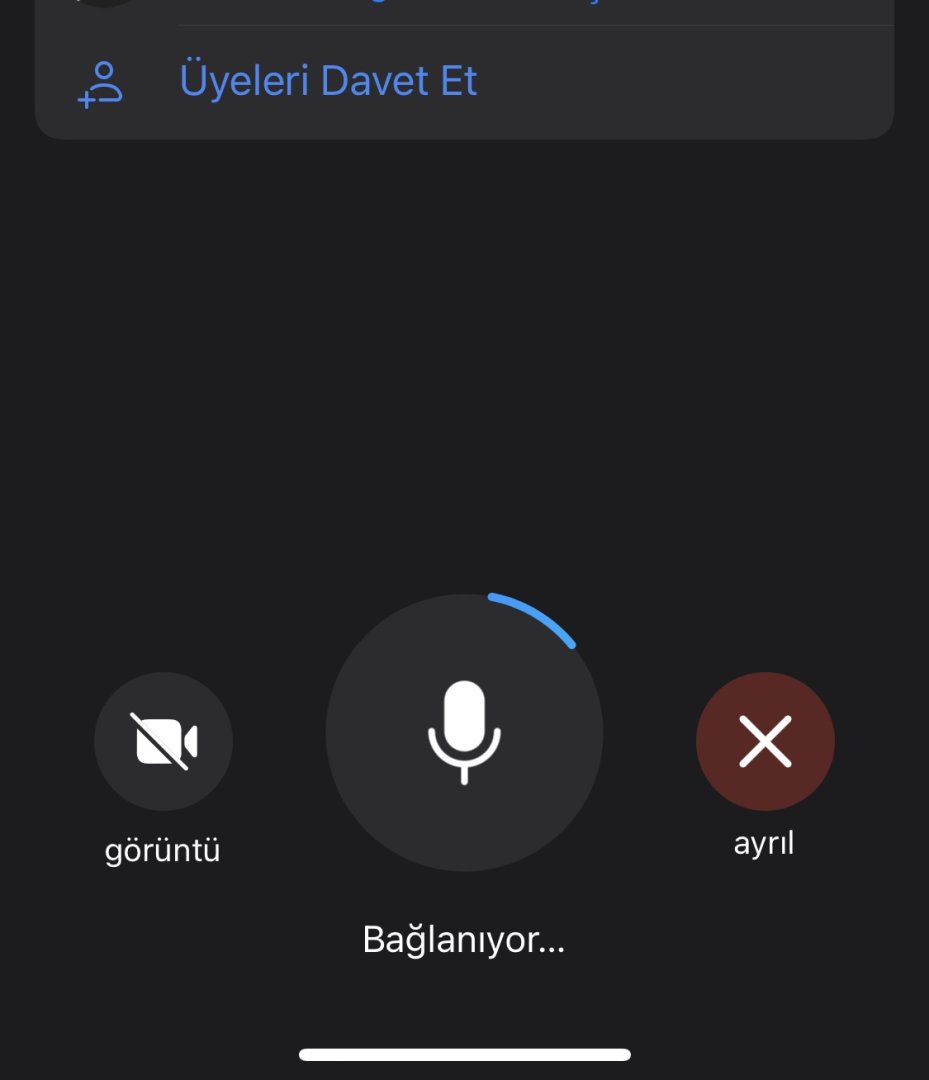Turn on the görüntü video camera
929x1080 pixels.
pyautogui.click(x=163, y=742)
